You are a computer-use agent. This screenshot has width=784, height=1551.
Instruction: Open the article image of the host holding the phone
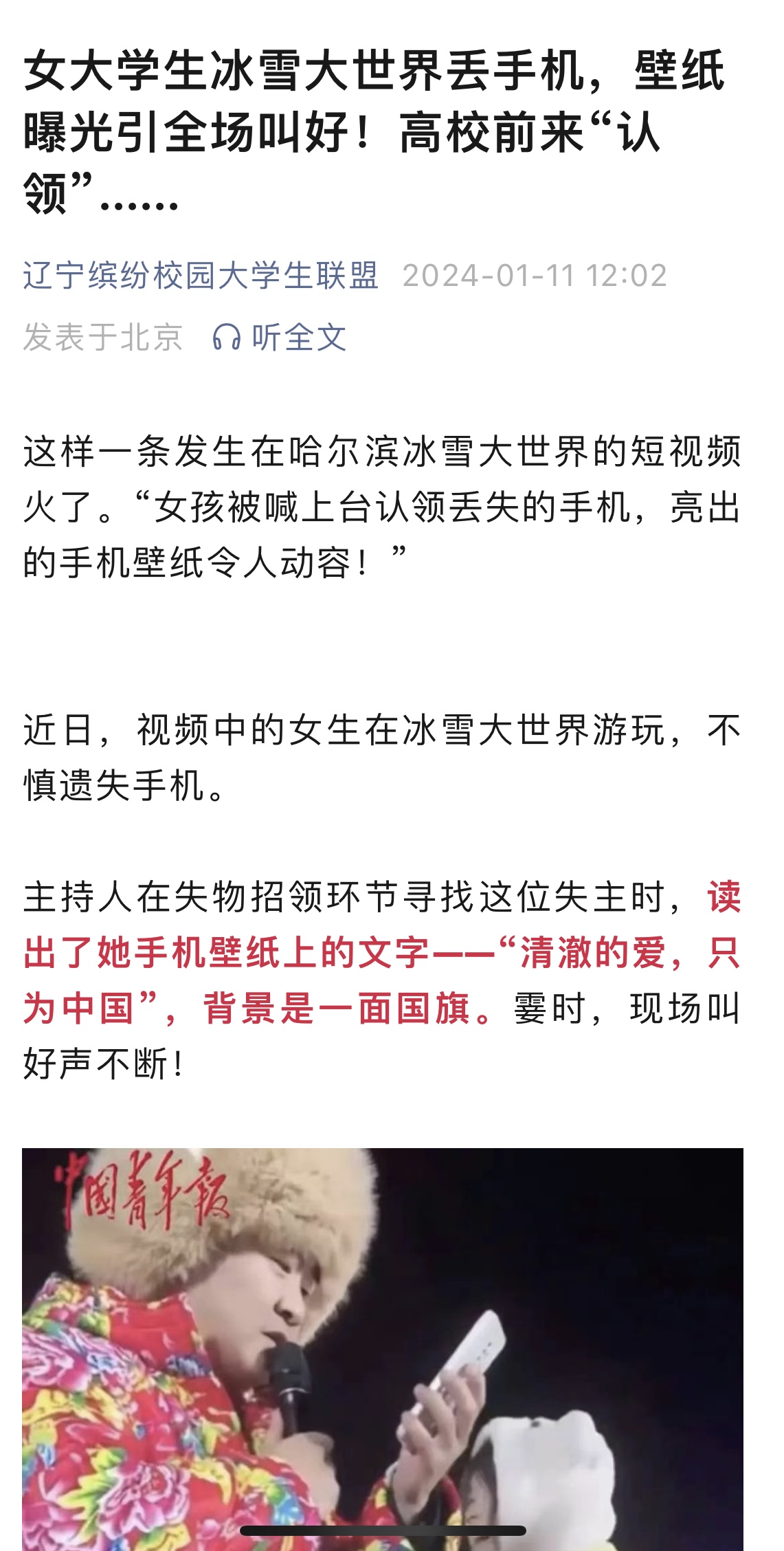coord(383,1349)
